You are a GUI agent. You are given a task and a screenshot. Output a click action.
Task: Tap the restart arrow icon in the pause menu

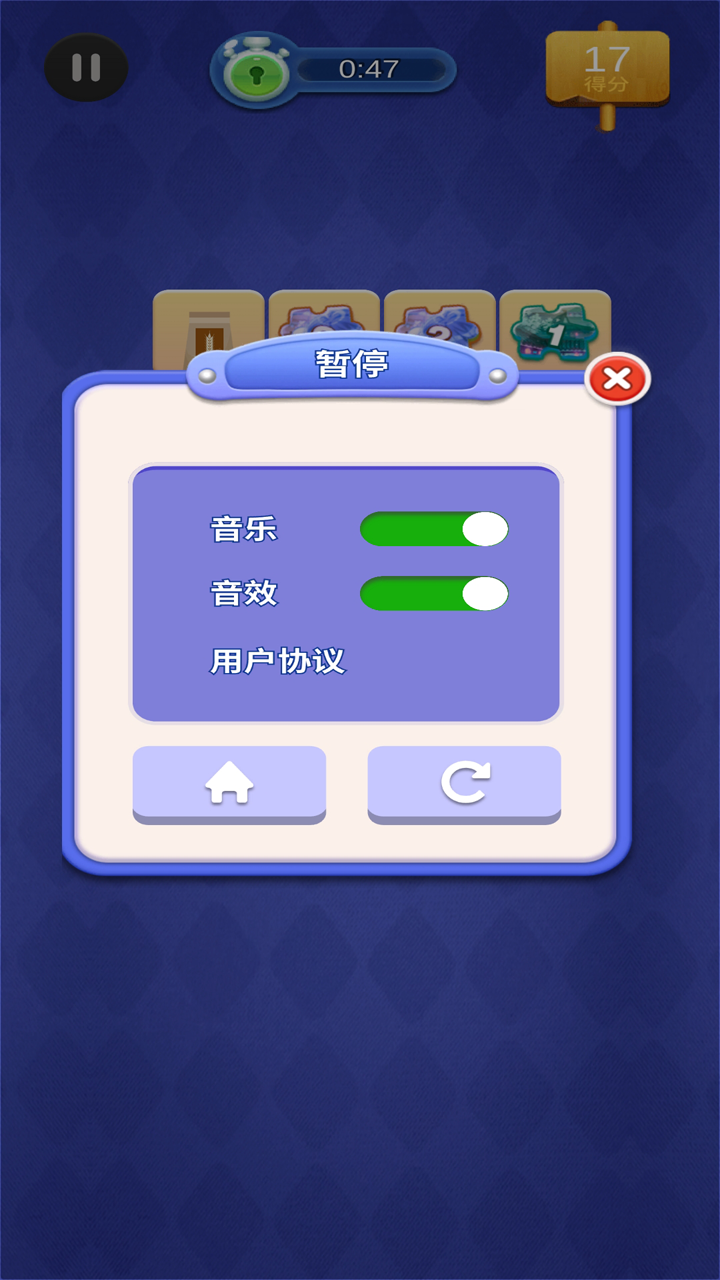465,783
